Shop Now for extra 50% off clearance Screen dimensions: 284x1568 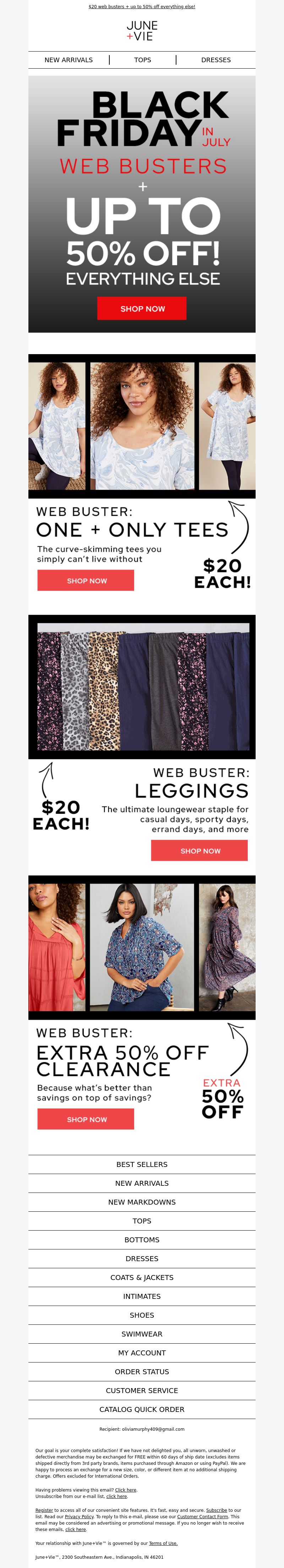(x=86, y=1119)
